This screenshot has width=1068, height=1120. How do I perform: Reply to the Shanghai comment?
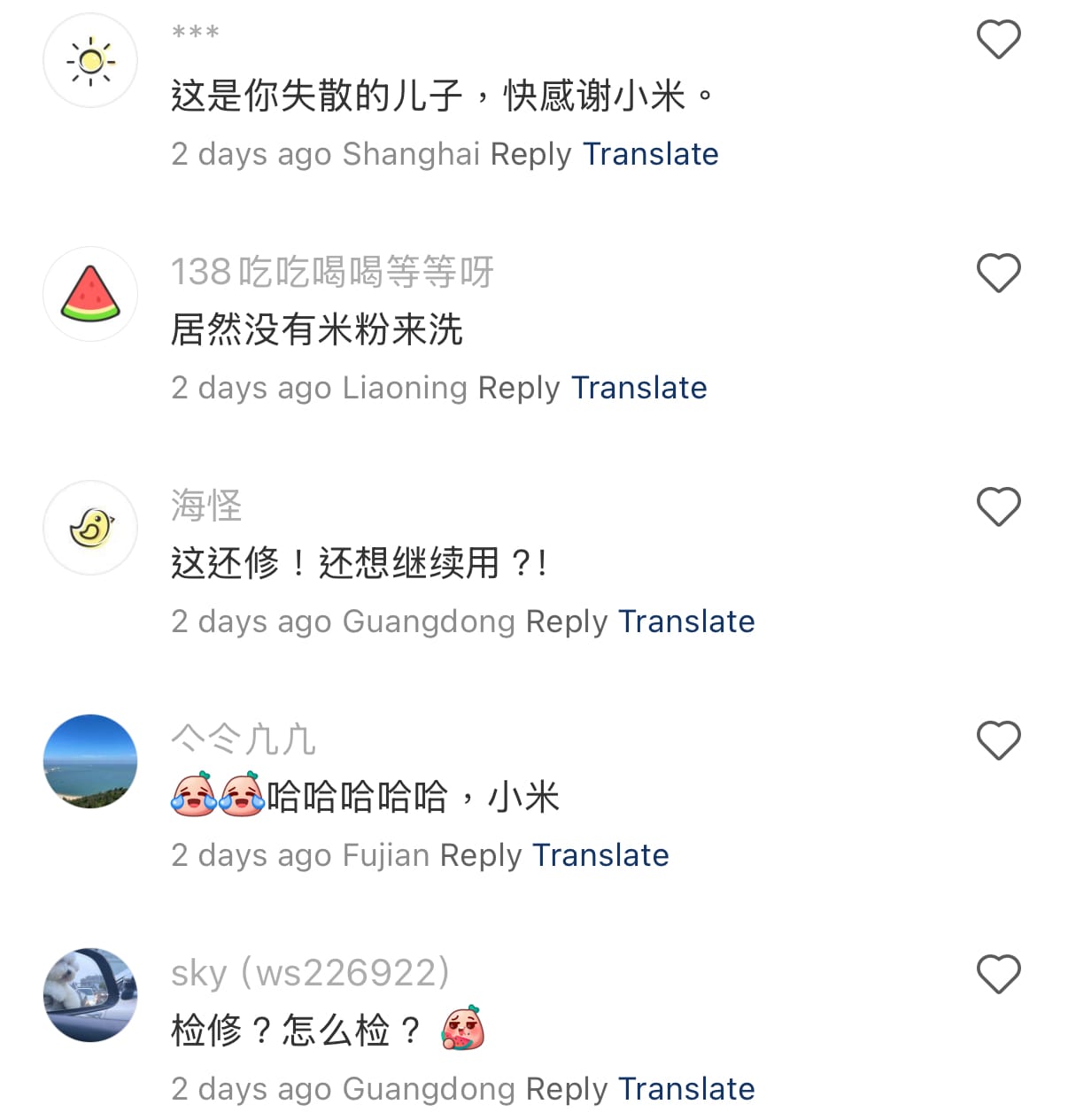(x=530, y=154)
